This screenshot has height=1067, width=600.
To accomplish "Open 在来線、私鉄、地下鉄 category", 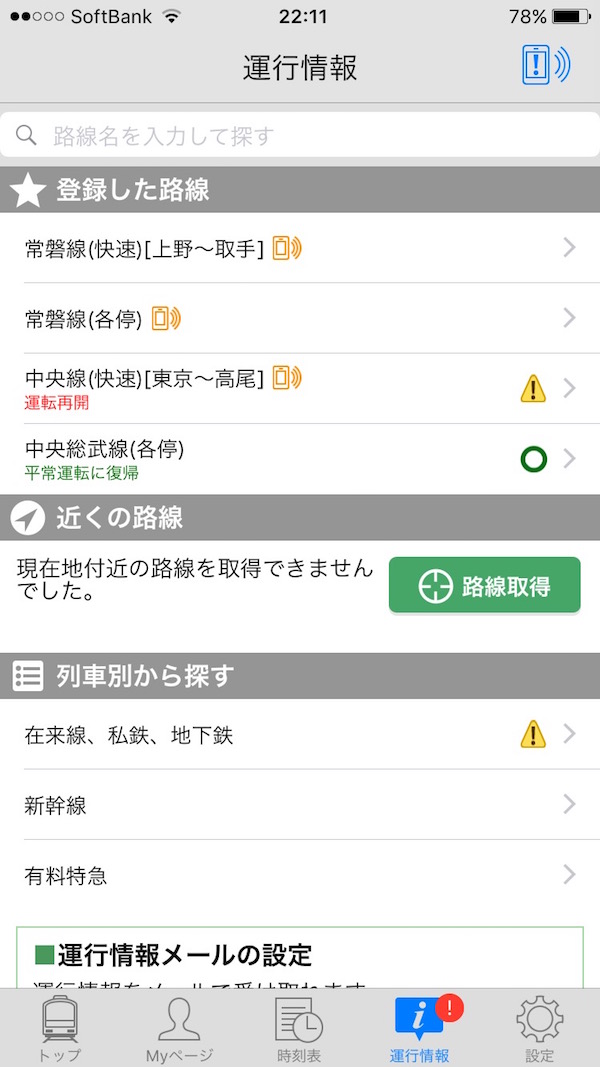I will (300, 735).
